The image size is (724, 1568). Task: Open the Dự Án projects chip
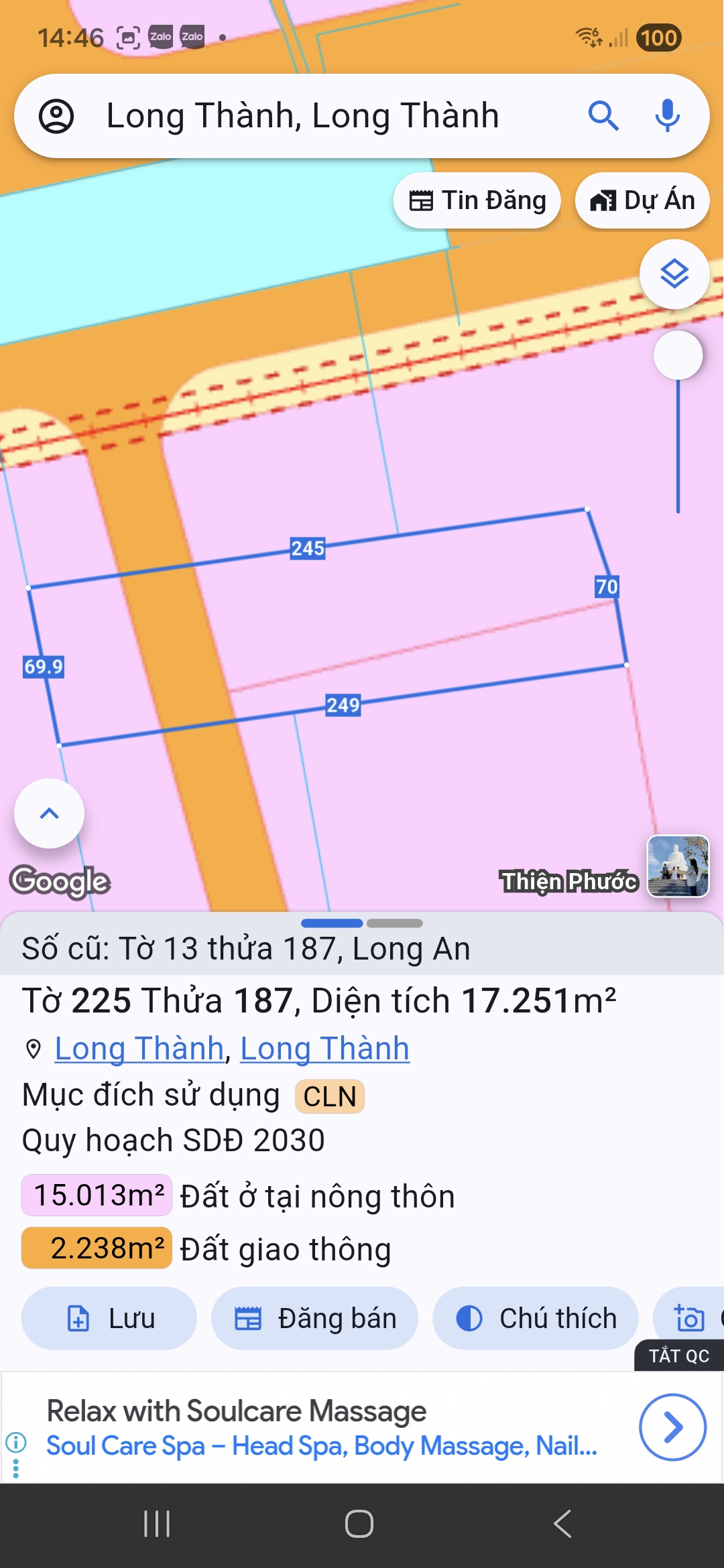pyautogui.click(x=642, y=200)
